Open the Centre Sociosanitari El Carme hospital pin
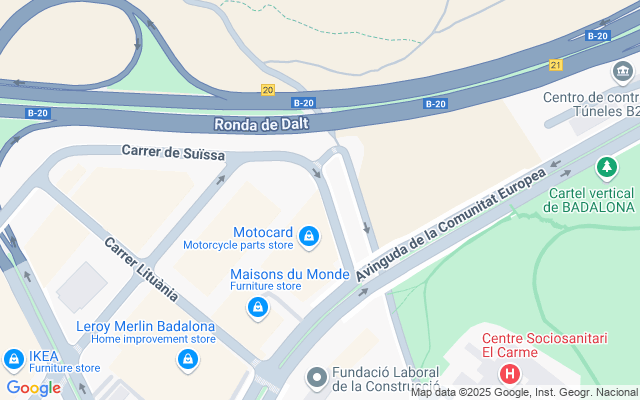Viewport: 640px width, 400px height. (x=510, y=375)
